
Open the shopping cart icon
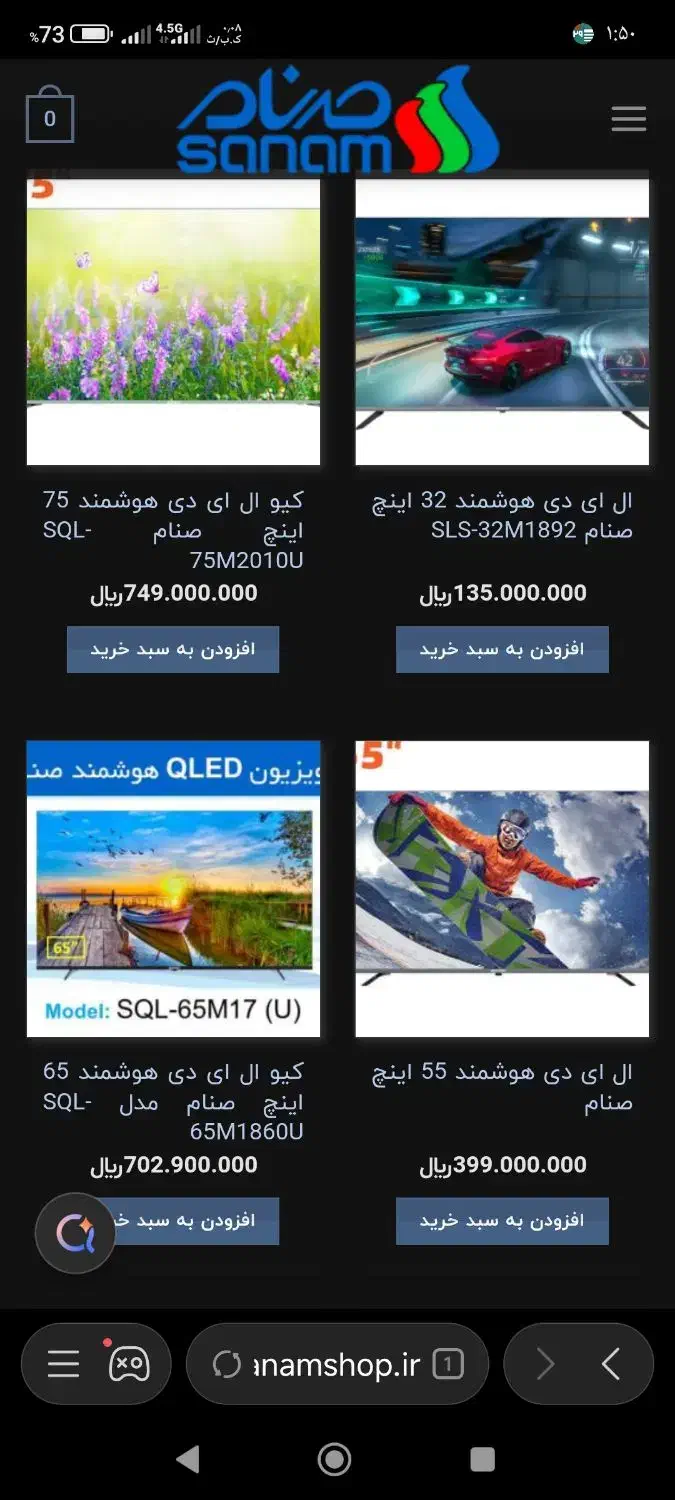pyautogui.click(x=49, y=118)
